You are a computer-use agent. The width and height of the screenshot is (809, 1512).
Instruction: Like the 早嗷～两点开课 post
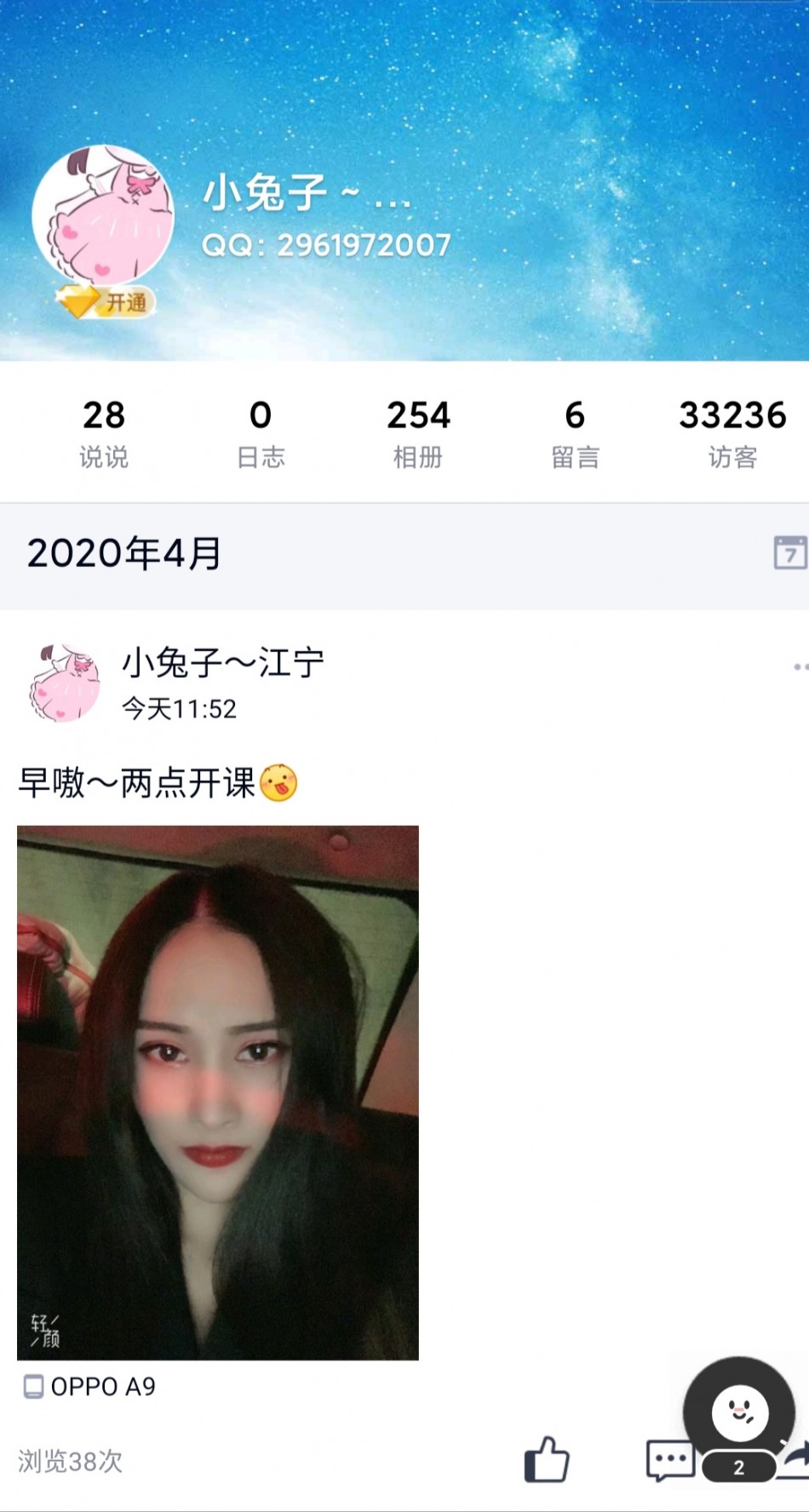[x=546, y=1459]
